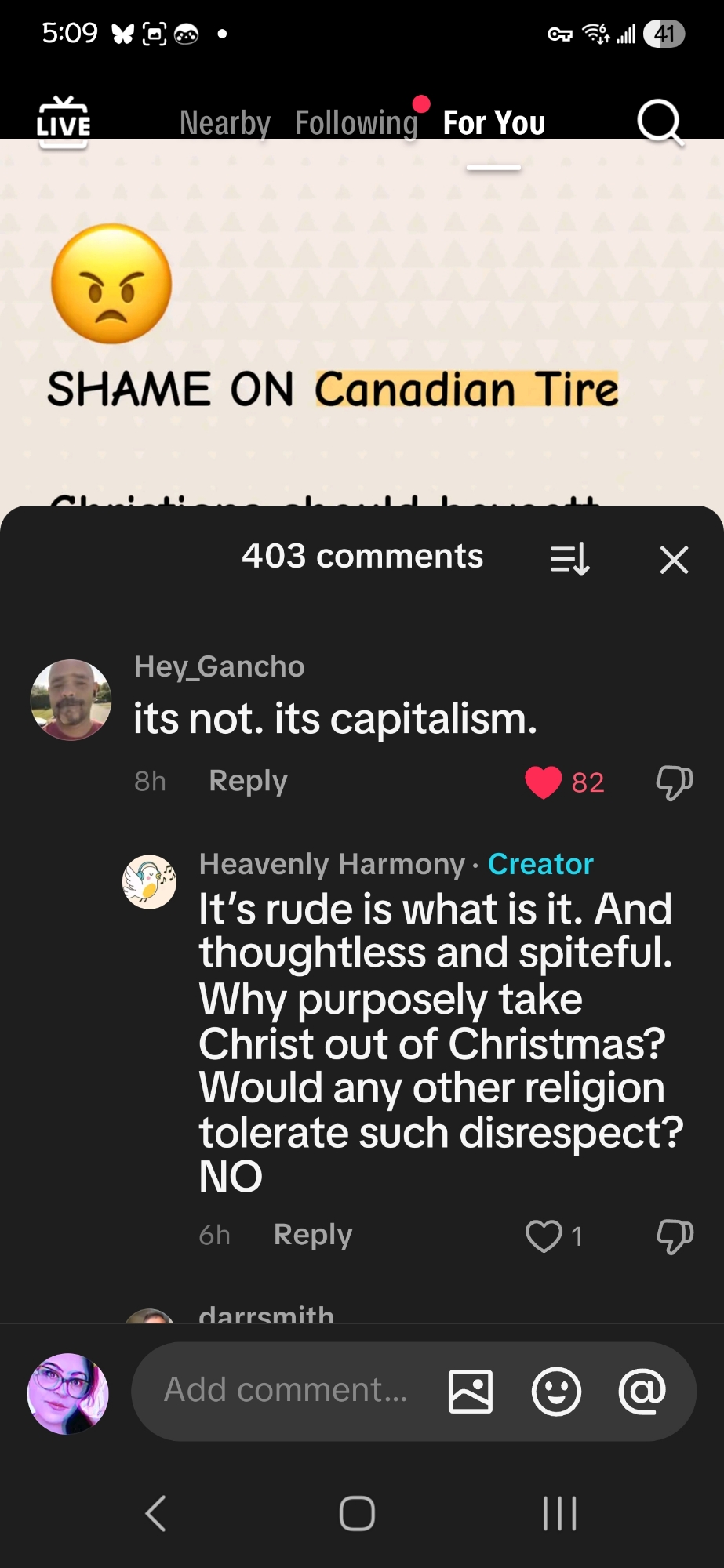Attach an image to the comment
Viewport: 724px width, 1568px height.
coord(471,1392)
